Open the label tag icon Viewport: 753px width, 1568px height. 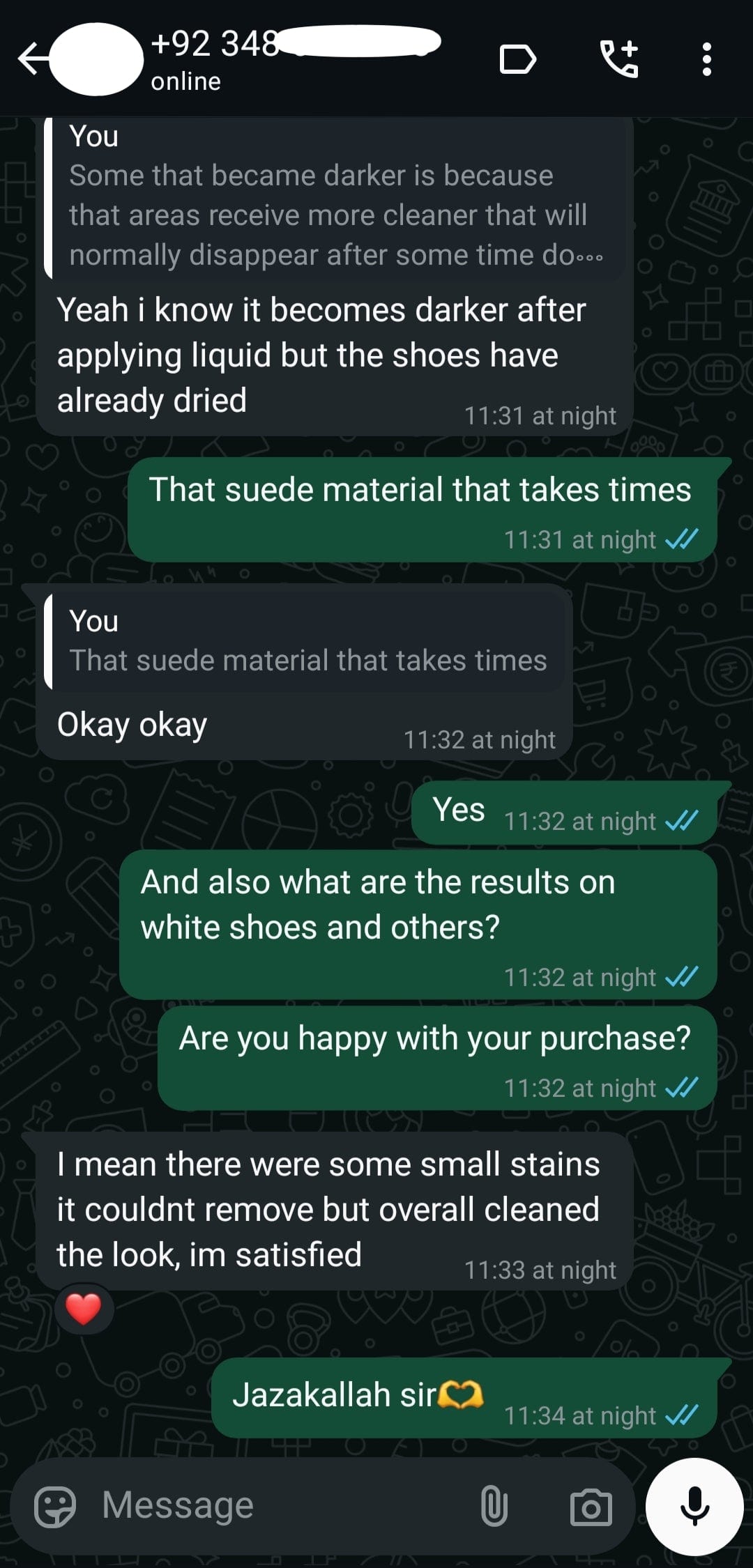tap(517, 59)
